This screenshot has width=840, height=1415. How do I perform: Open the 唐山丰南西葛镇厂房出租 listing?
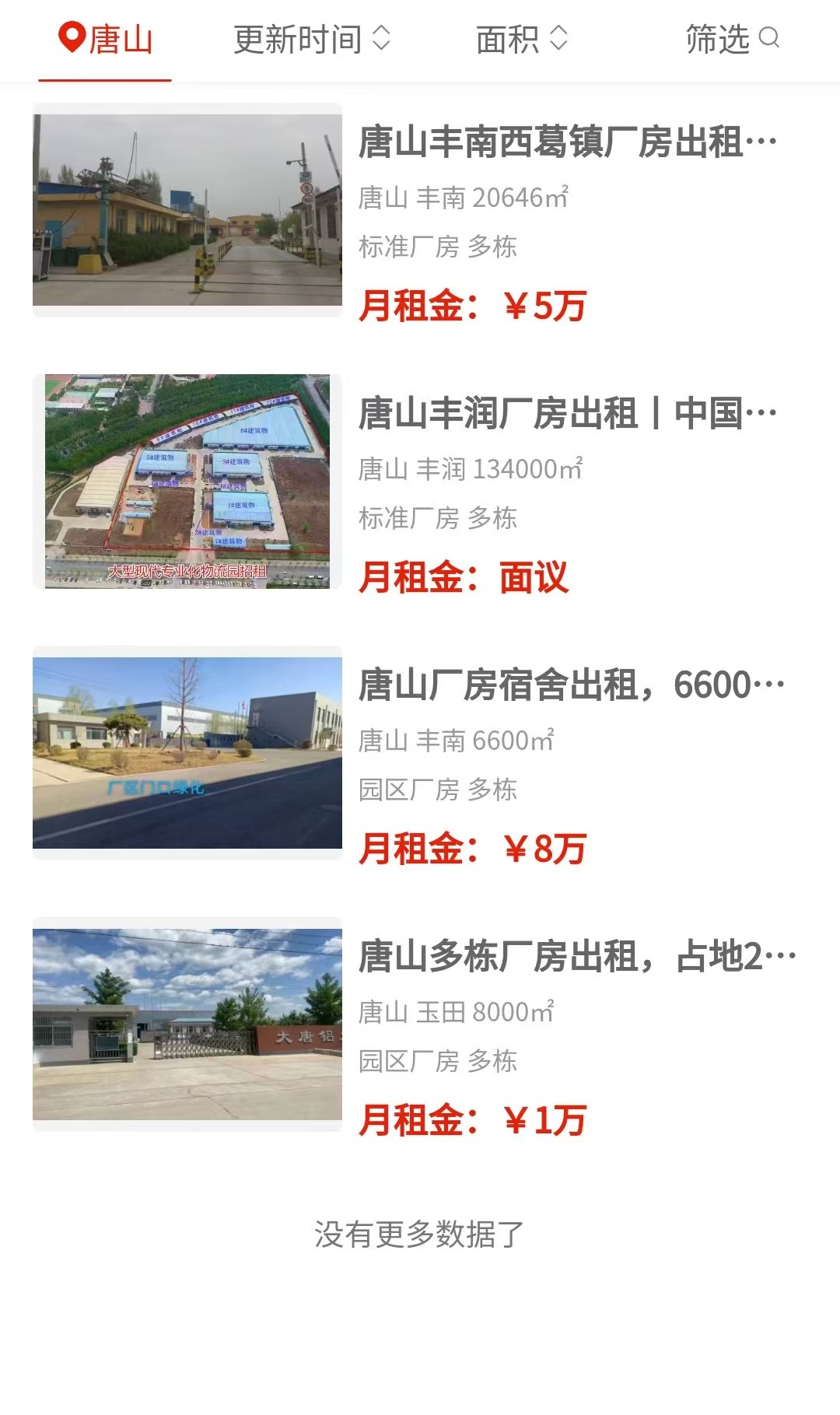tap(567, 142)
